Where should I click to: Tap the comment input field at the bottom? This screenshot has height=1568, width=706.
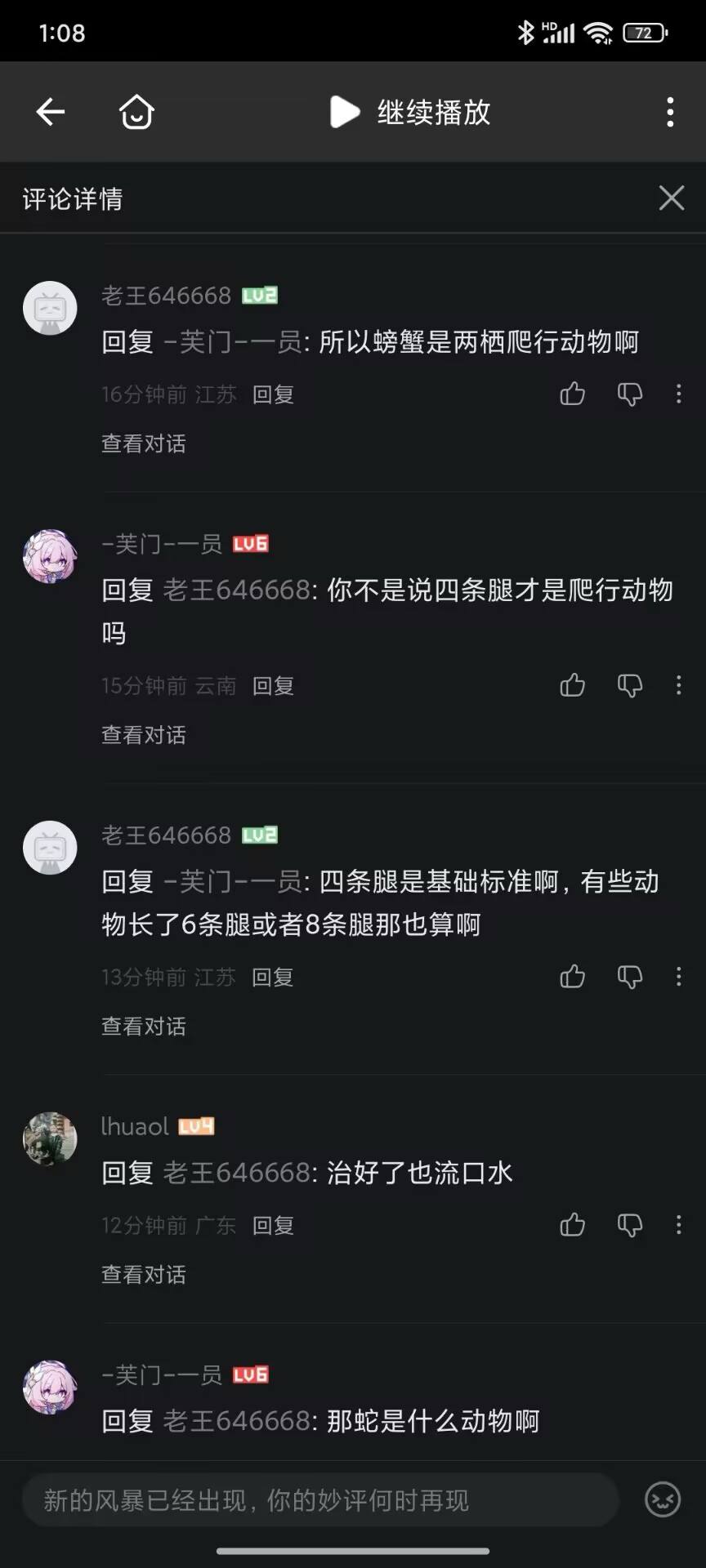pyautogui.click(x=319, y=1500)
